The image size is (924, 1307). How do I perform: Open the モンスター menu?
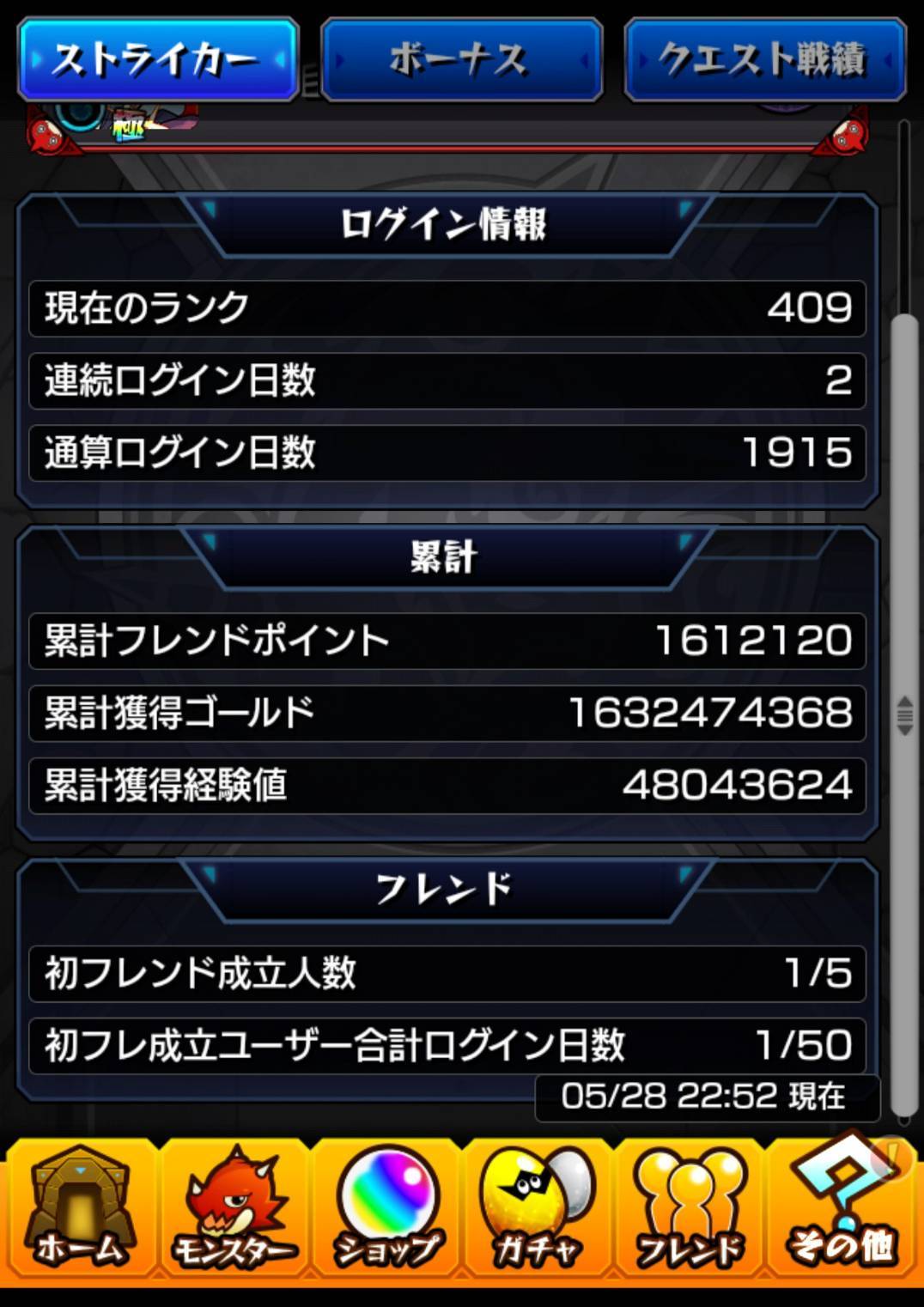point(234,1209)
